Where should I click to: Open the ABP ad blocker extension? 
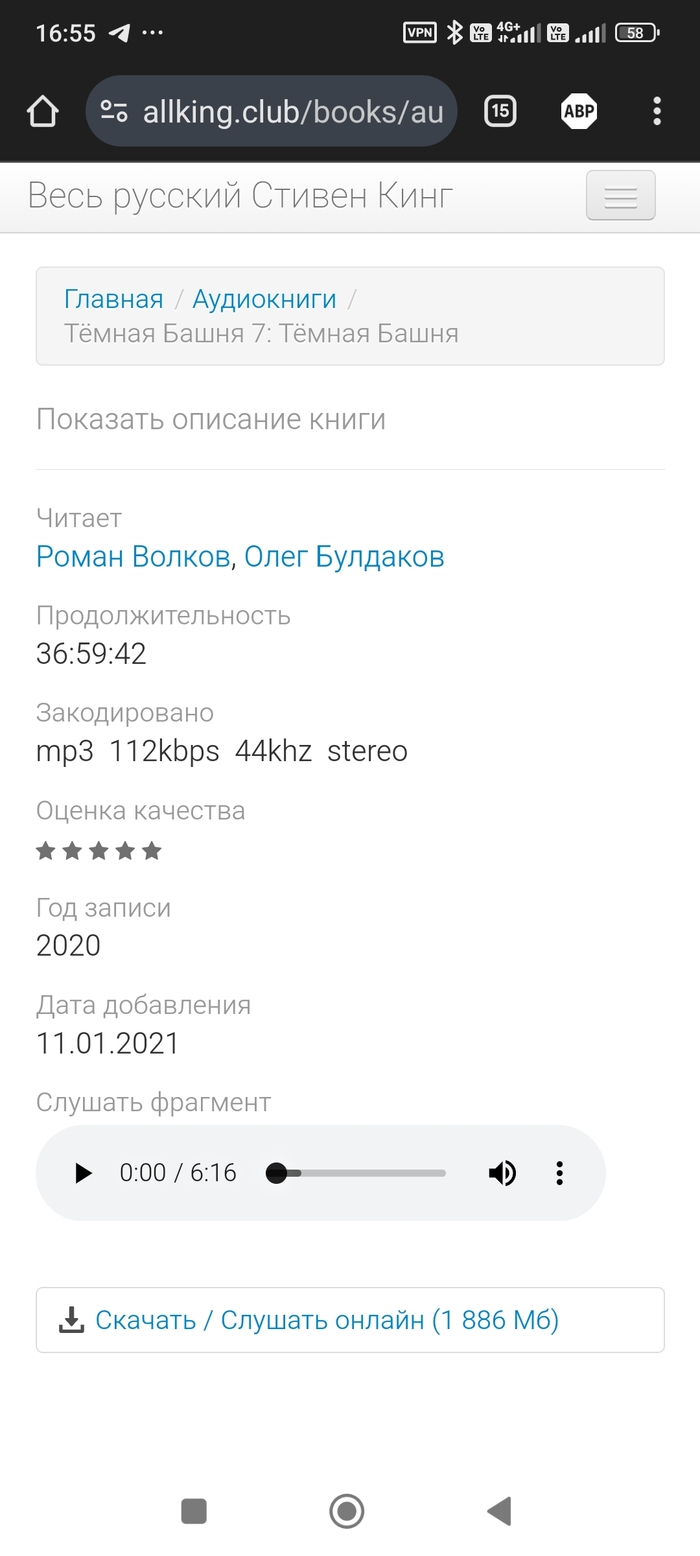[579, 111]
